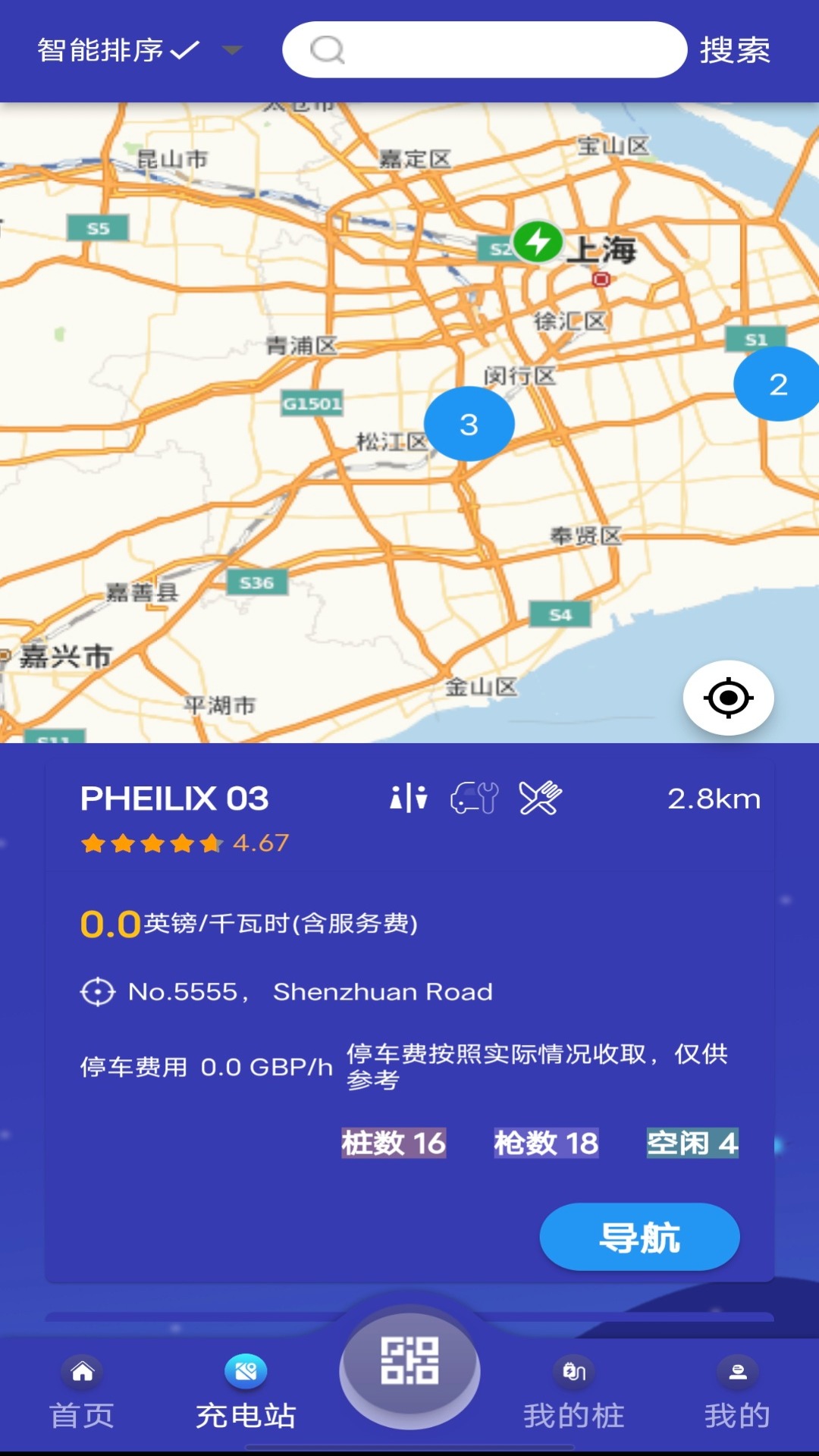Click the magnifier icon in the search bar
This screenshot has width=819, height=1456.
pyautogui.click(x=328, y=49)
